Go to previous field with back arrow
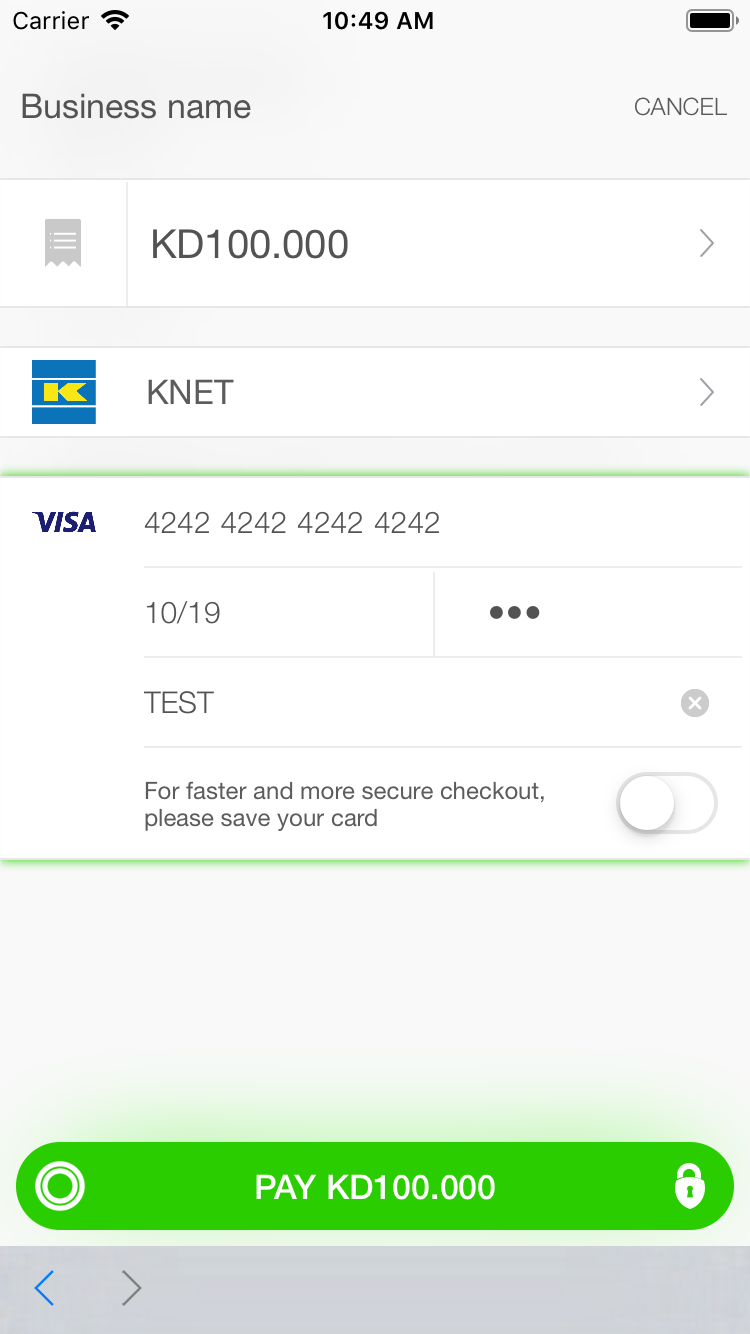 [x=44, y=1288]
